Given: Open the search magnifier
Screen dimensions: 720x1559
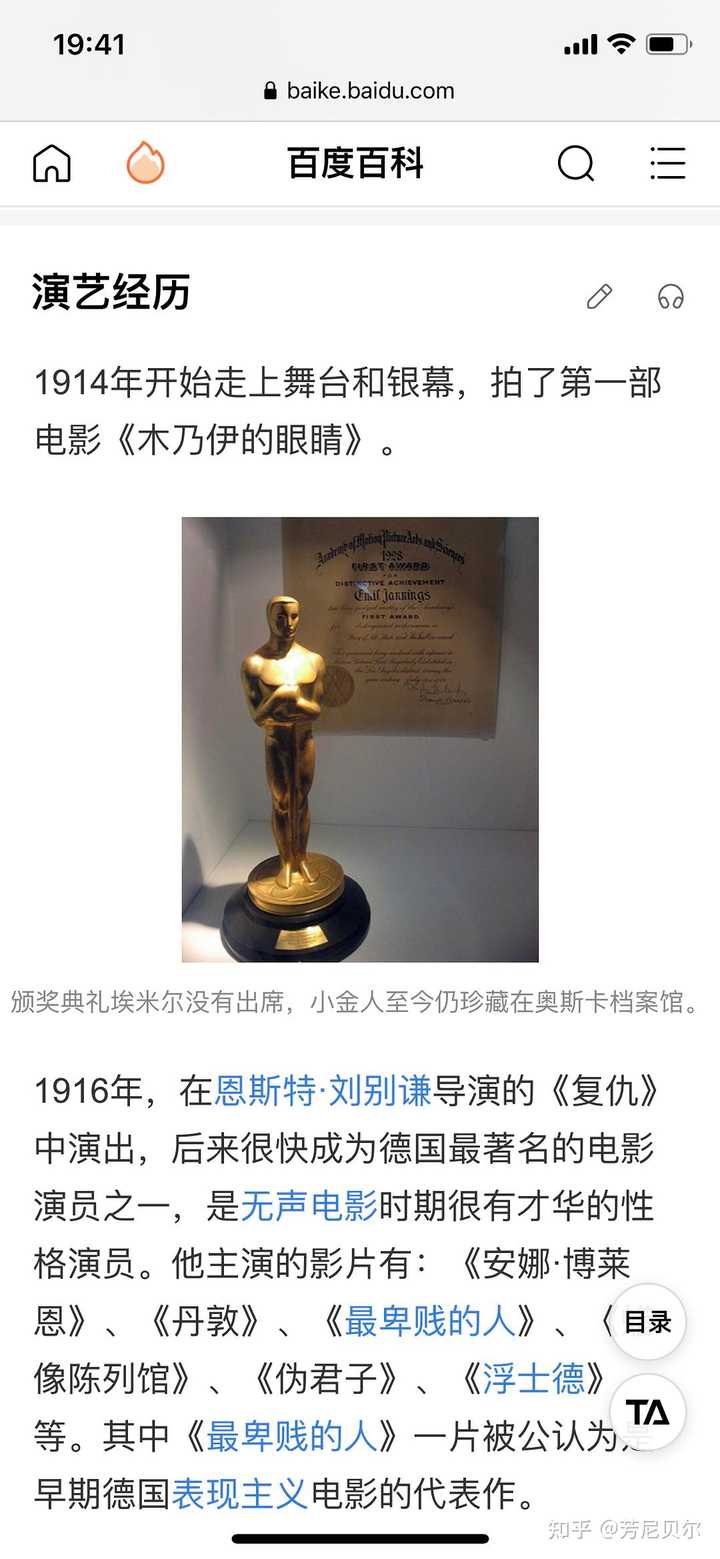Looking at the screenshot, I should pos(575,163).
